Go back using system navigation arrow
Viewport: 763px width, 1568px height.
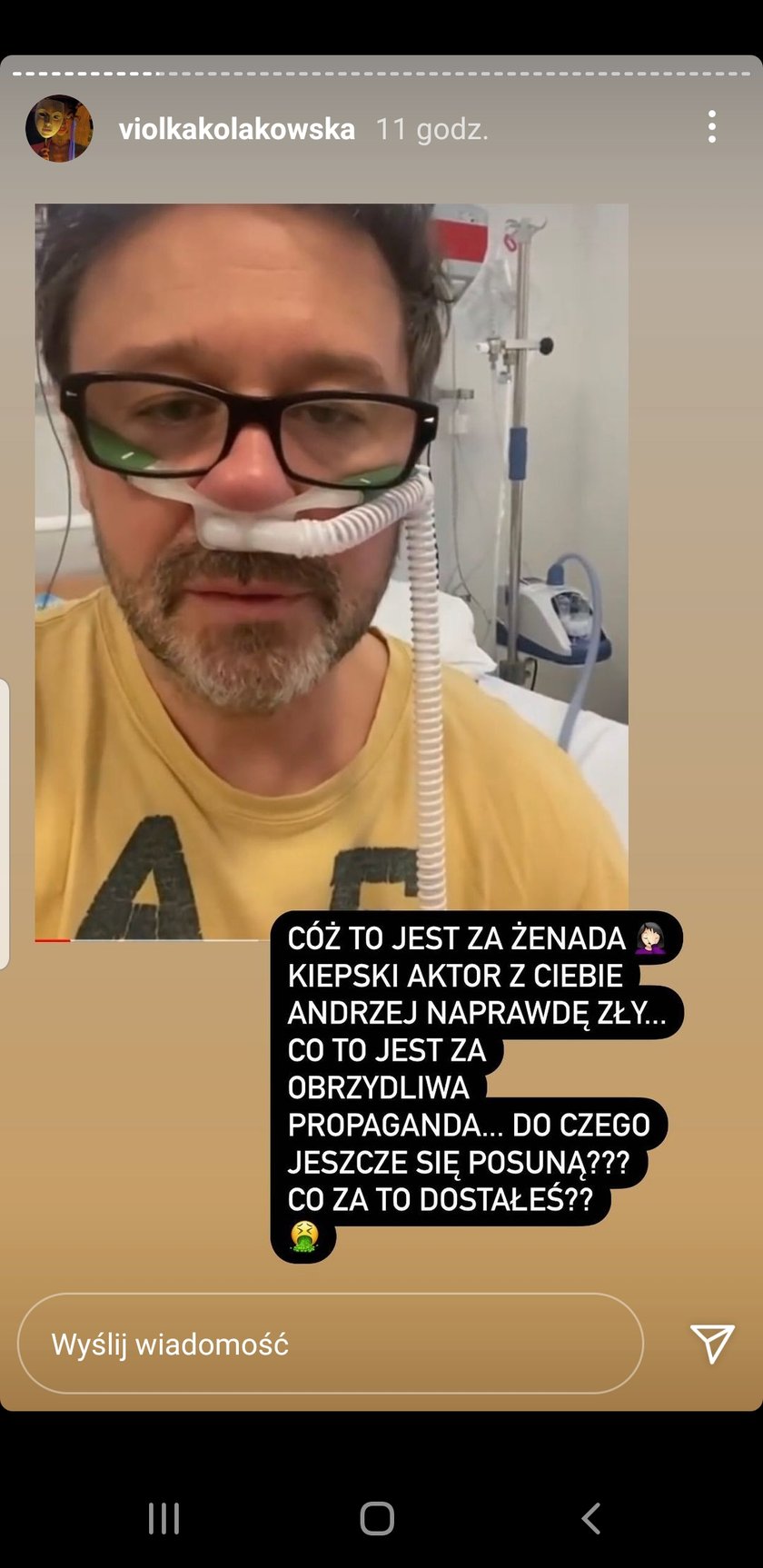[x=590, y=1518]
